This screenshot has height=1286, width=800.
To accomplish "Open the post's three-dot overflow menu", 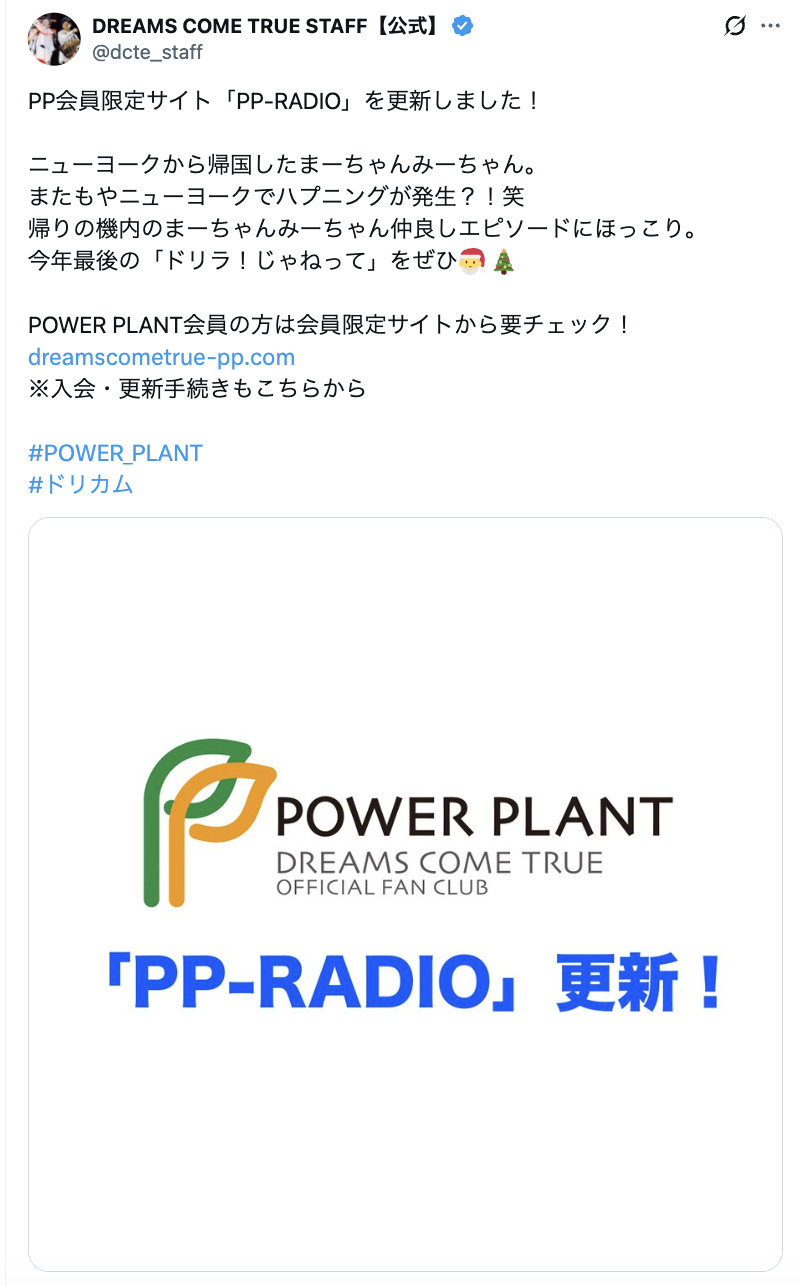I will (x=770, y=27).
